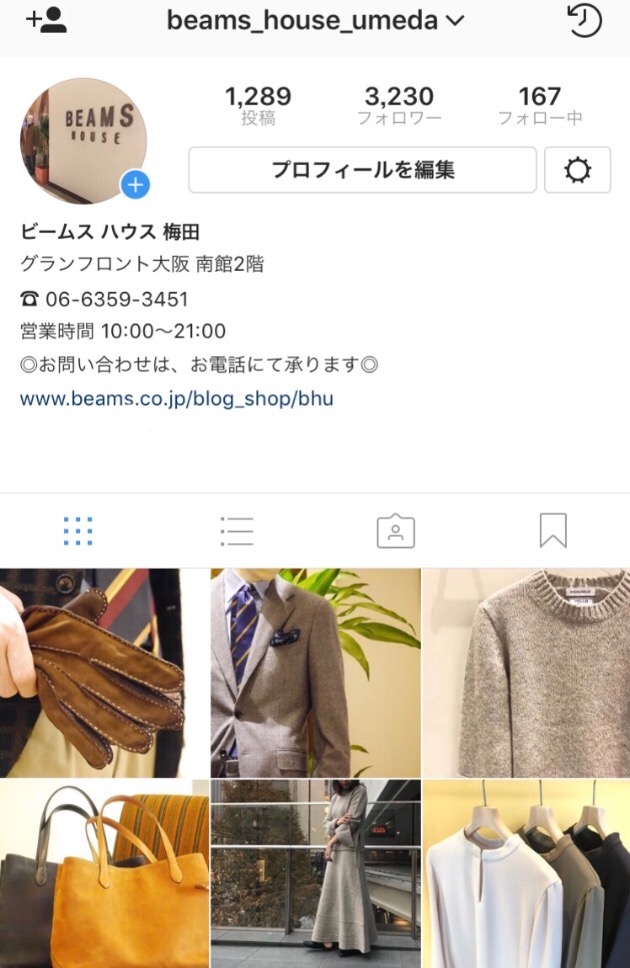630x968 pixels.
Task: Open the leather tote bags post
Action: point(104,874)
